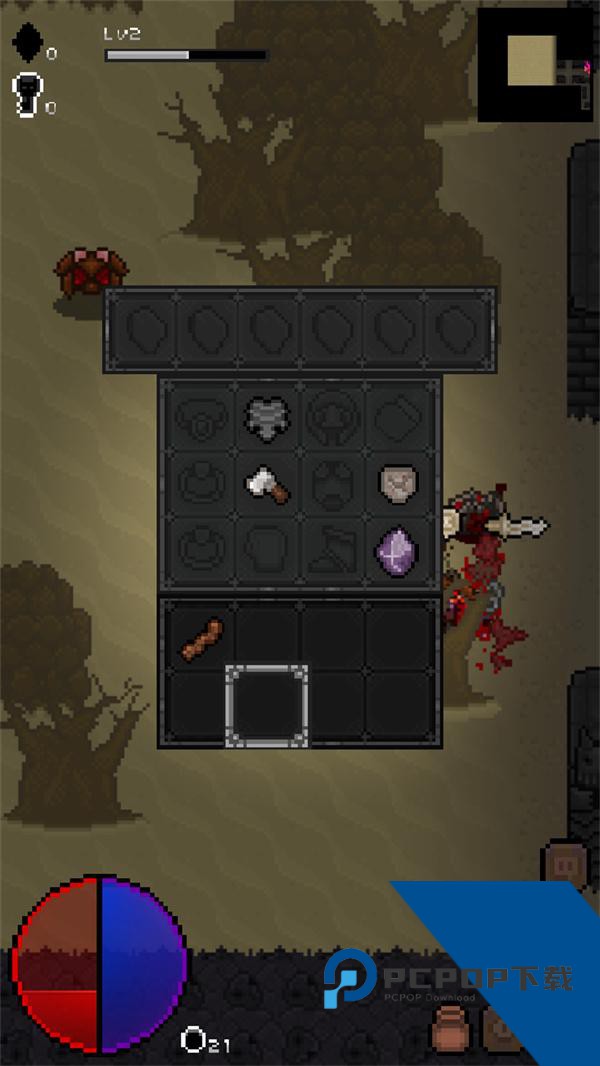This screenshot has width=600, height=1066.
Task: Select the purple gem item
Action: (396, 549)
